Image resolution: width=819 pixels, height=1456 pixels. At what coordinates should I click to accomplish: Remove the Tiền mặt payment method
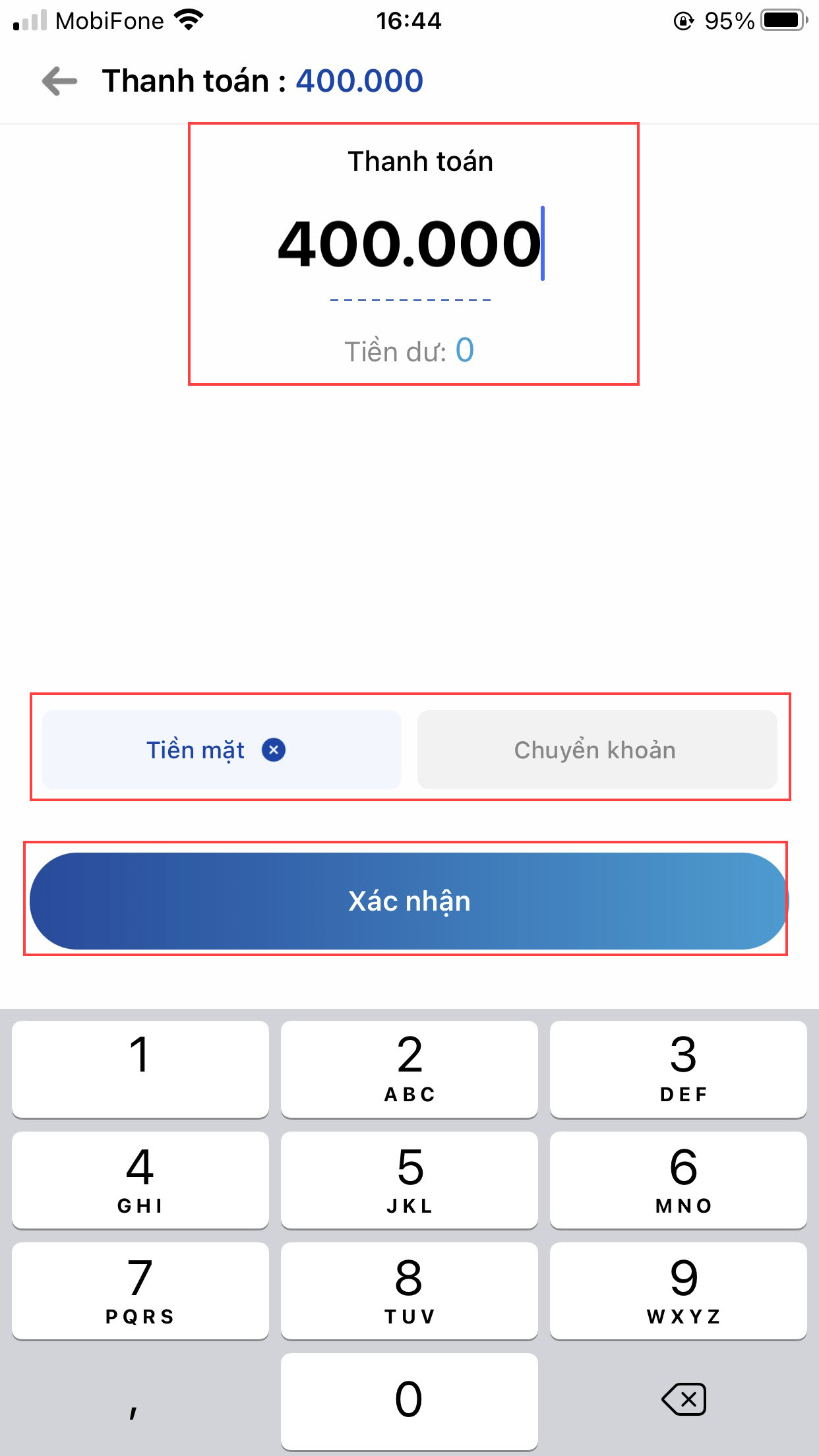(x=274, y=750)
